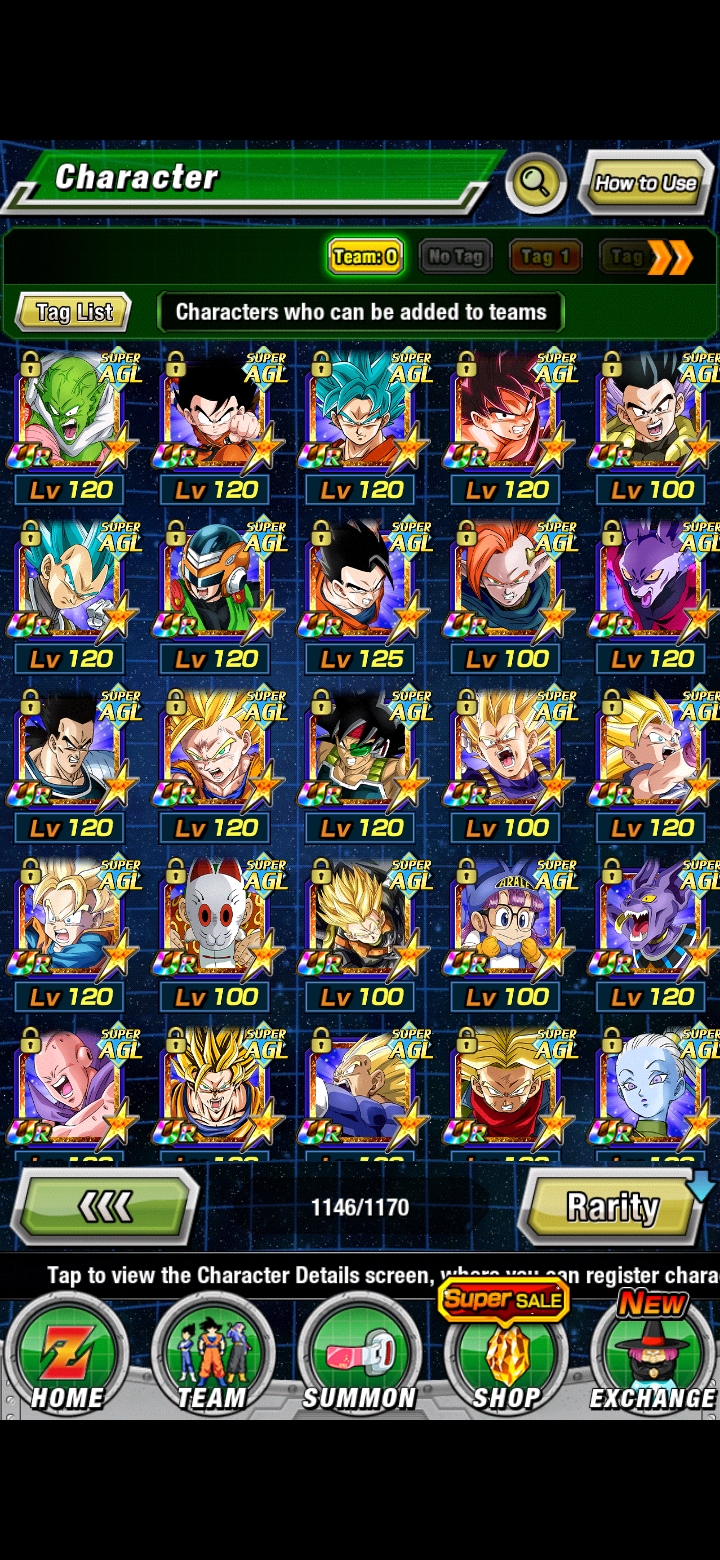Switch to the No Tag filter
This screenshot has height=1560, width=720.
click(455, 257)
